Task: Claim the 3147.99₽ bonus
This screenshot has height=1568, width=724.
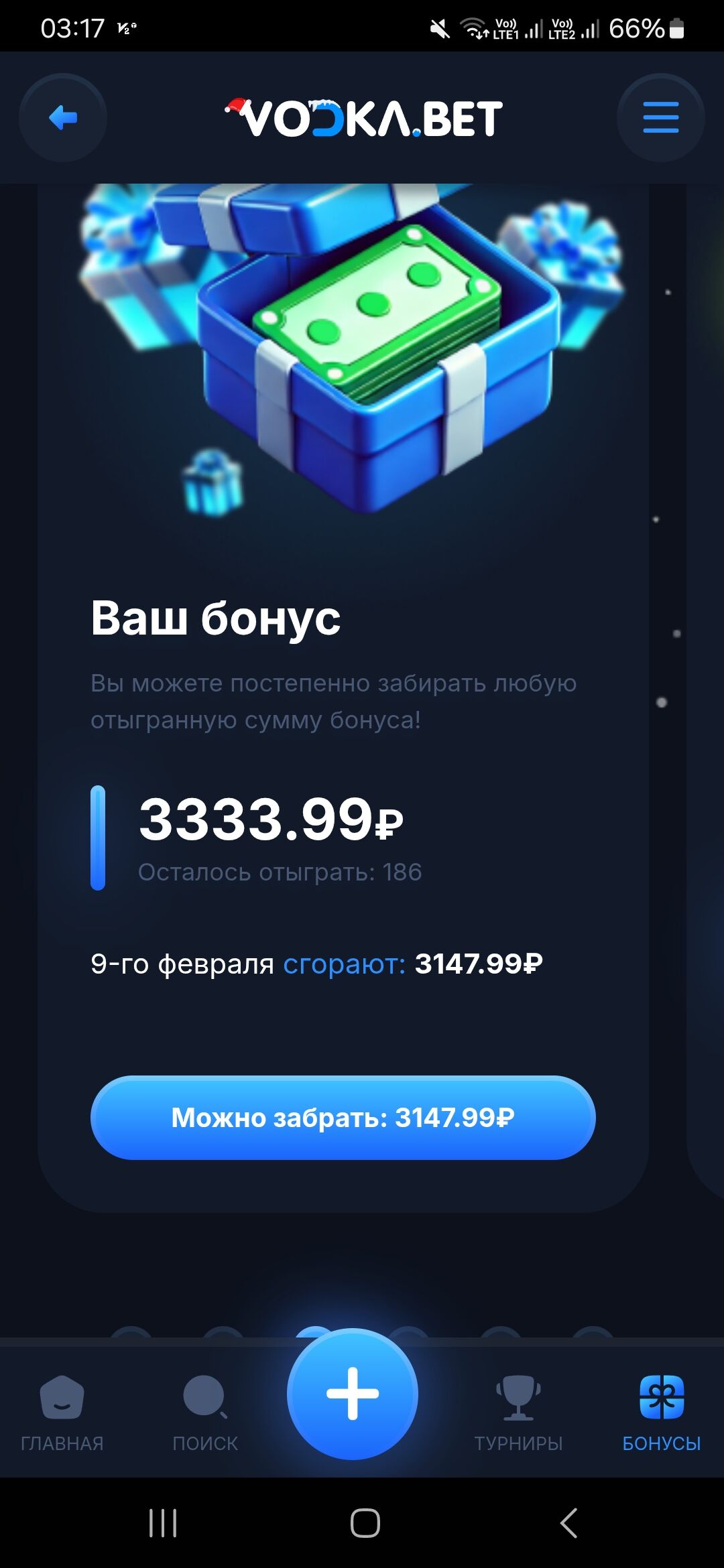Action: (x=343, y=1117)
